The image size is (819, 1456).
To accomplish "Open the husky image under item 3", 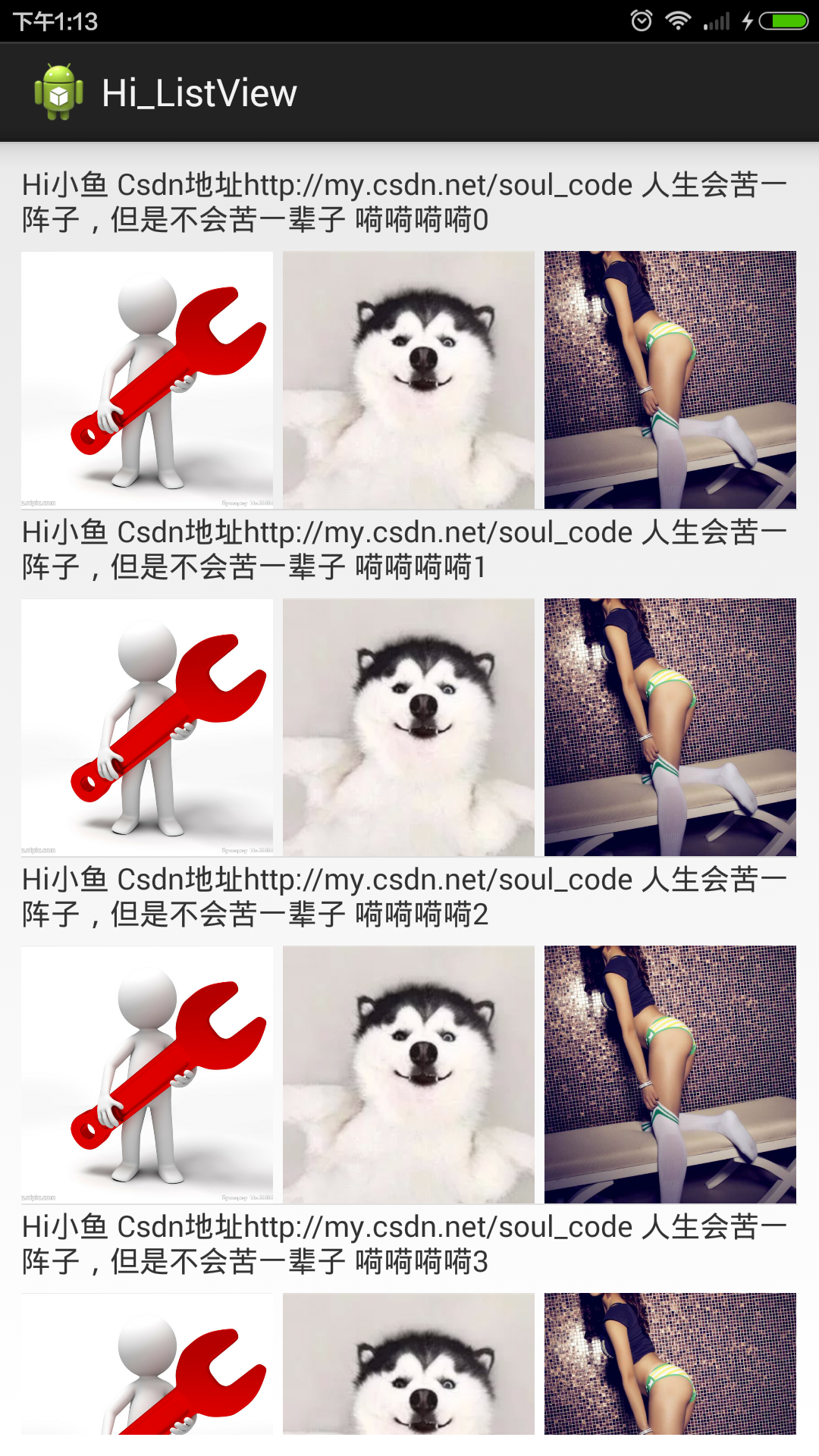I will (409, 1363).
